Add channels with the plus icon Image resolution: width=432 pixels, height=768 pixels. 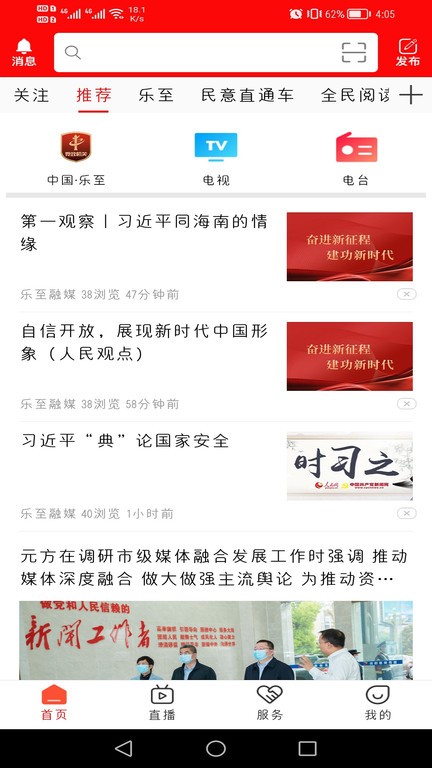click(x=410, y=95)
